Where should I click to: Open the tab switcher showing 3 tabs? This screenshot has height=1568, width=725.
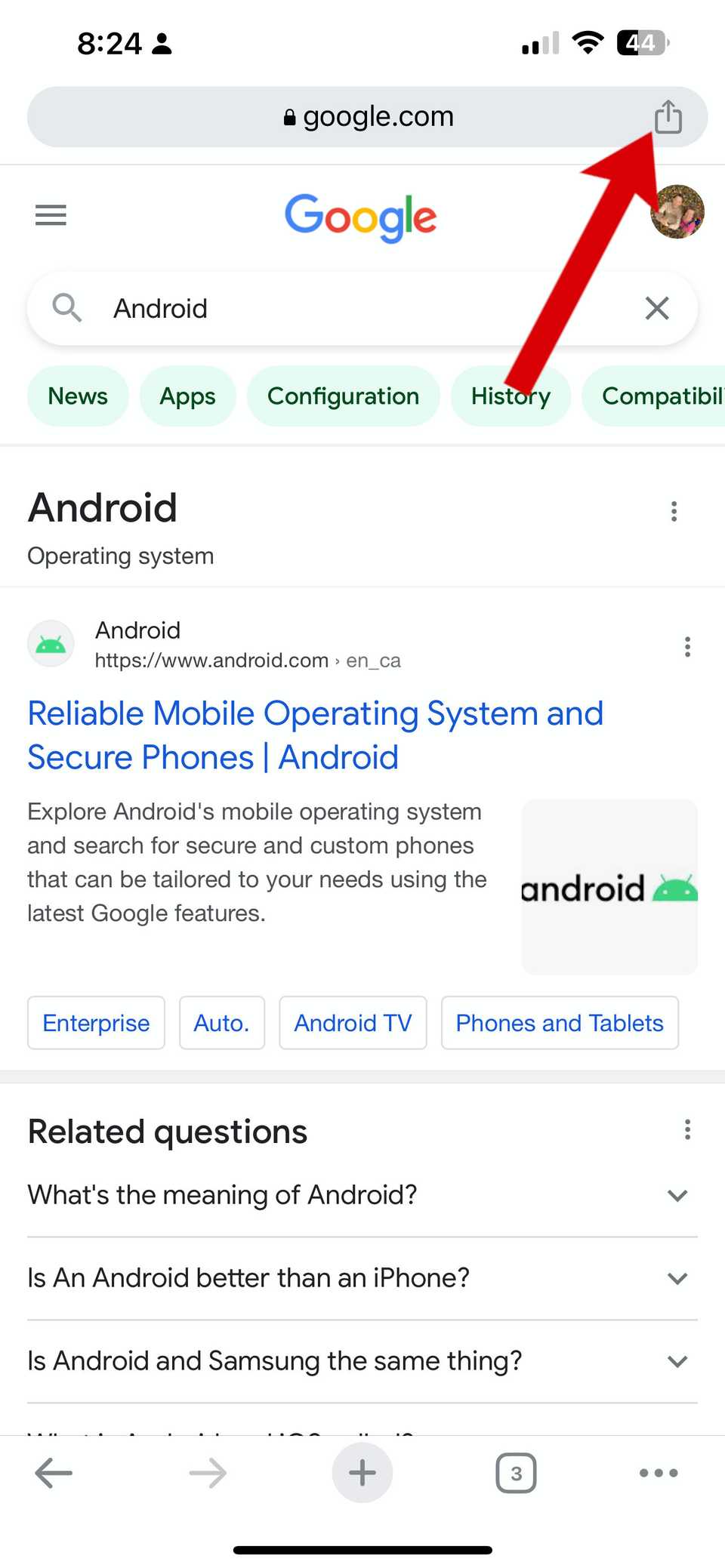coord(516,1473)
